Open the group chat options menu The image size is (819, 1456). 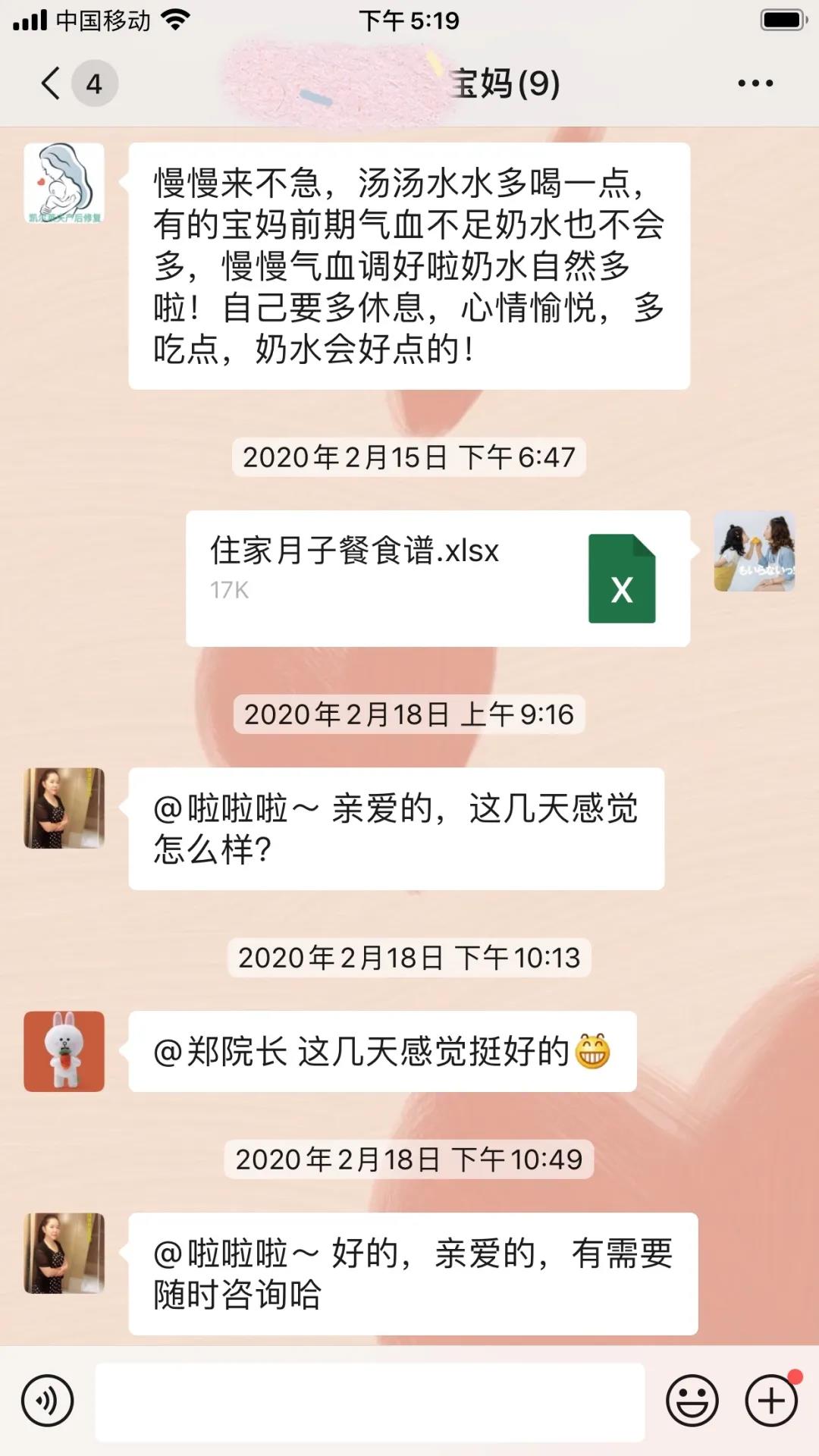pyautogui.click(x=755, y=83)
